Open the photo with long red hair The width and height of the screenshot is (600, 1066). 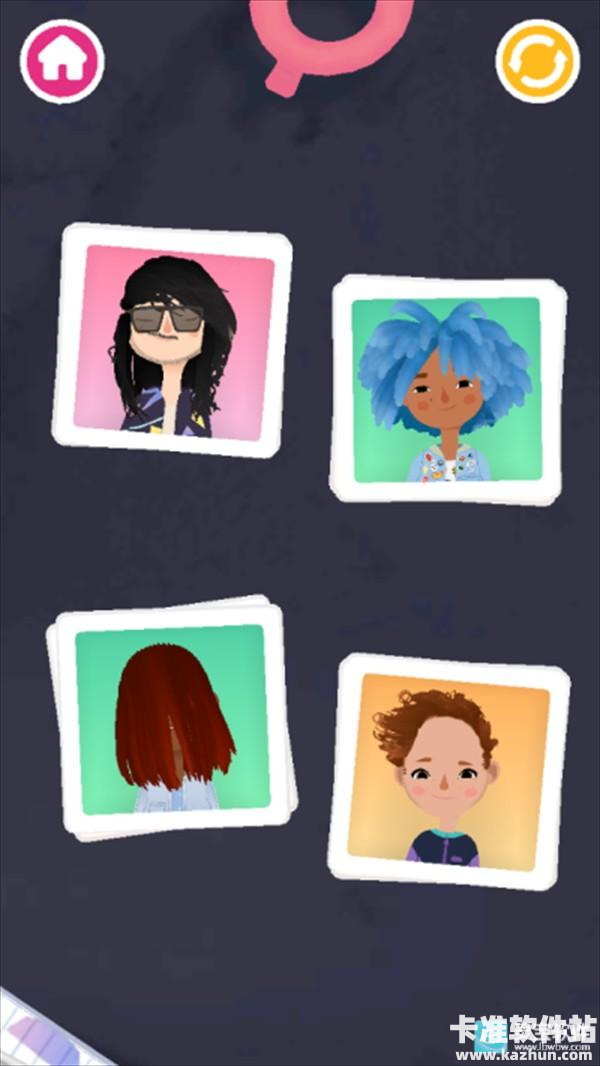[x=172, y=718]
